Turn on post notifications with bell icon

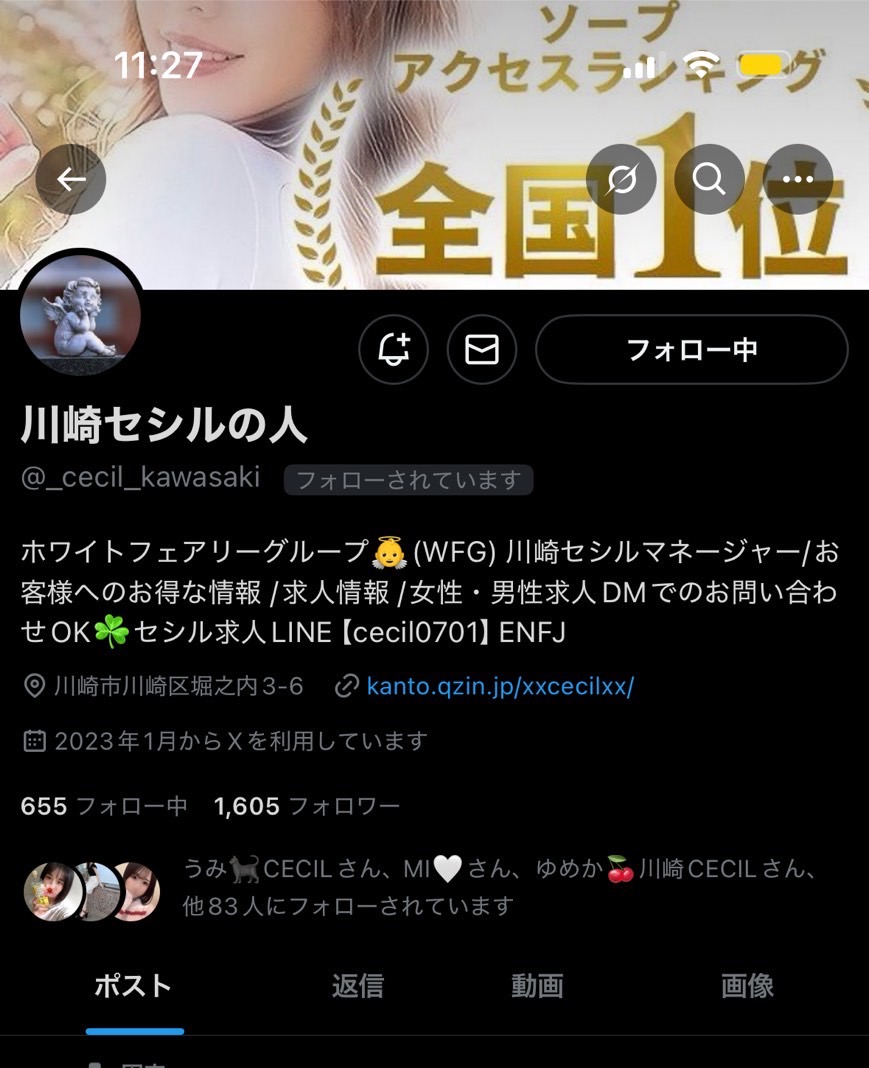pos(393,350)
